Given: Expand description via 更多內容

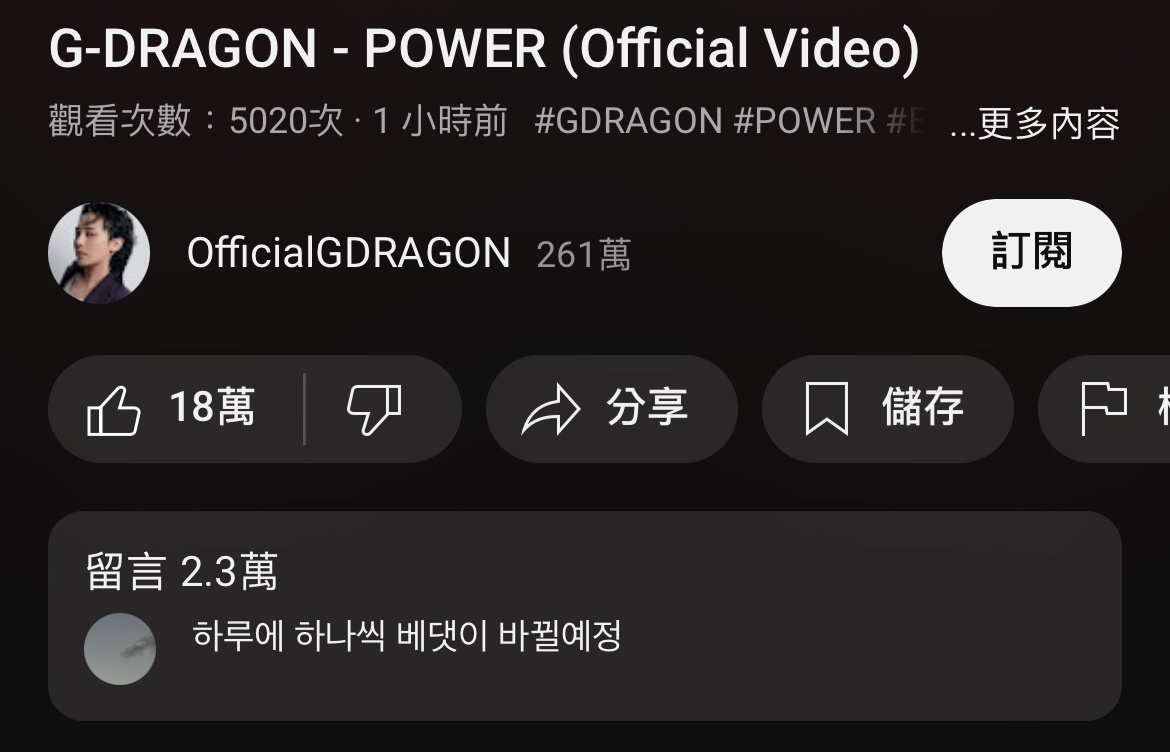Looking at the screenshot, I should tap(1034, 124).
